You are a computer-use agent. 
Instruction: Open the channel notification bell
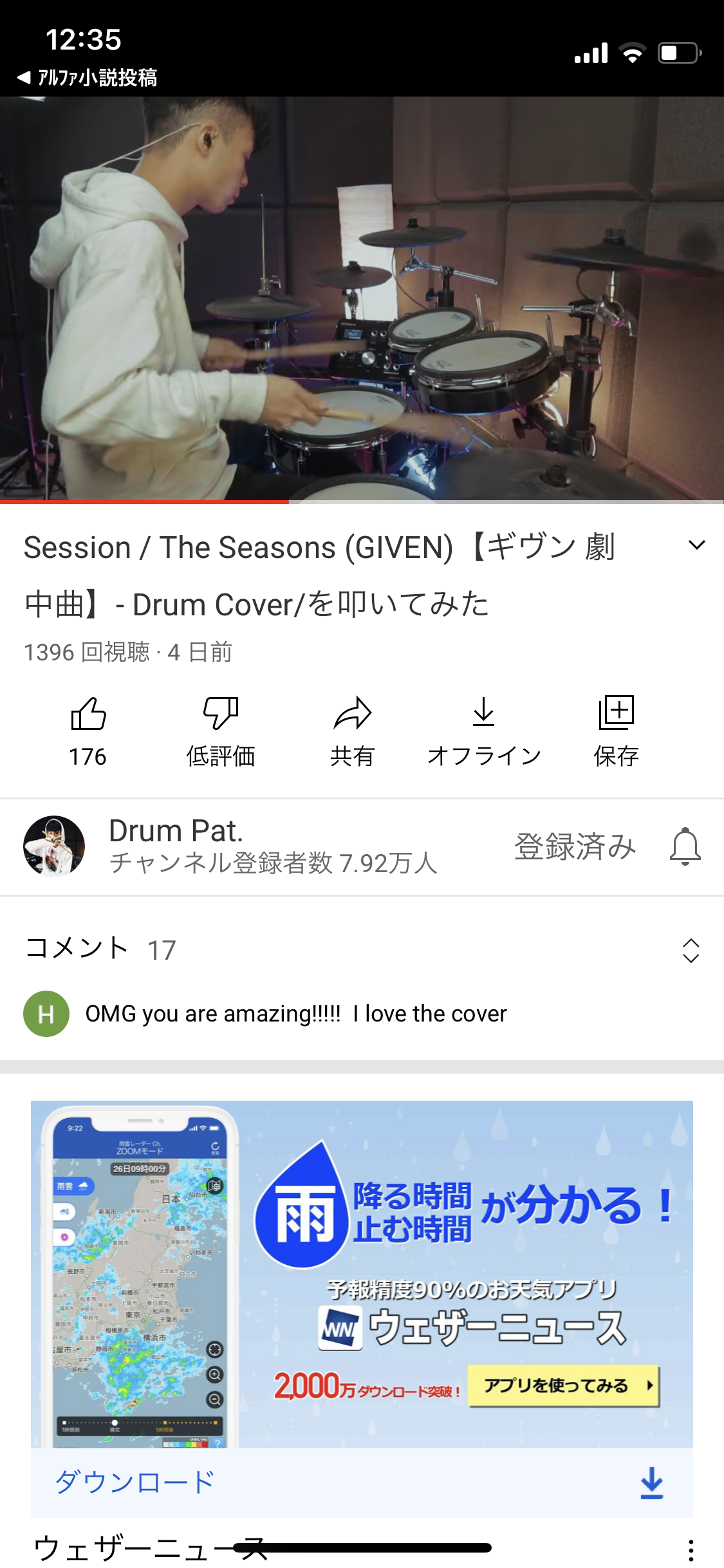coord(685,846)
